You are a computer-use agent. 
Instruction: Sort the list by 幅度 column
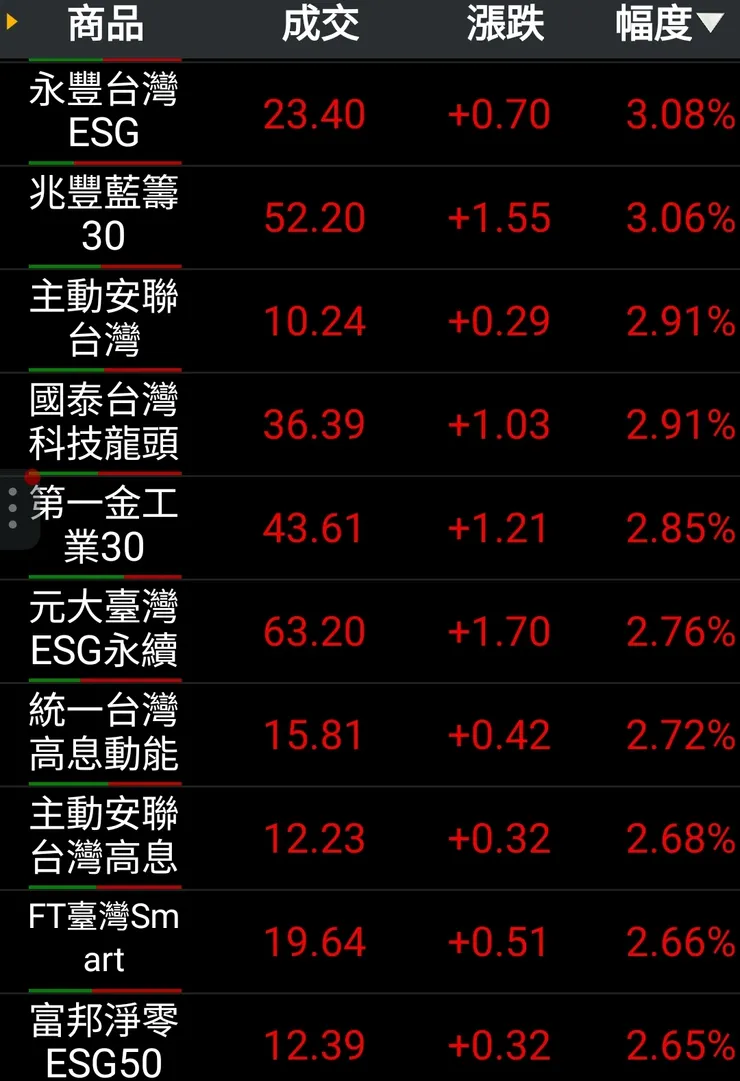pyautogui.click(x=668, y=25)
